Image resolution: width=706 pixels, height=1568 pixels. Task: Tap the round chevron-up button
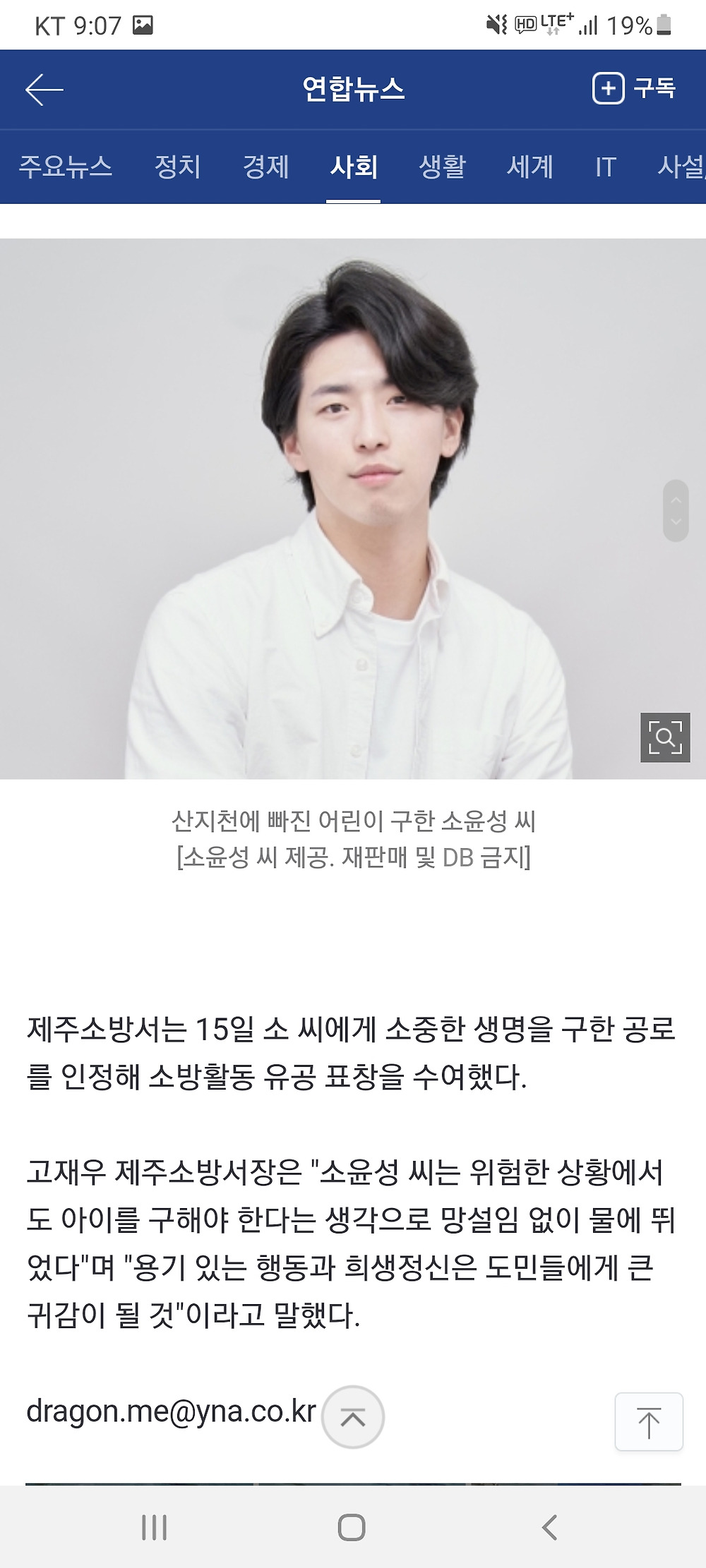click(353, 1417)
